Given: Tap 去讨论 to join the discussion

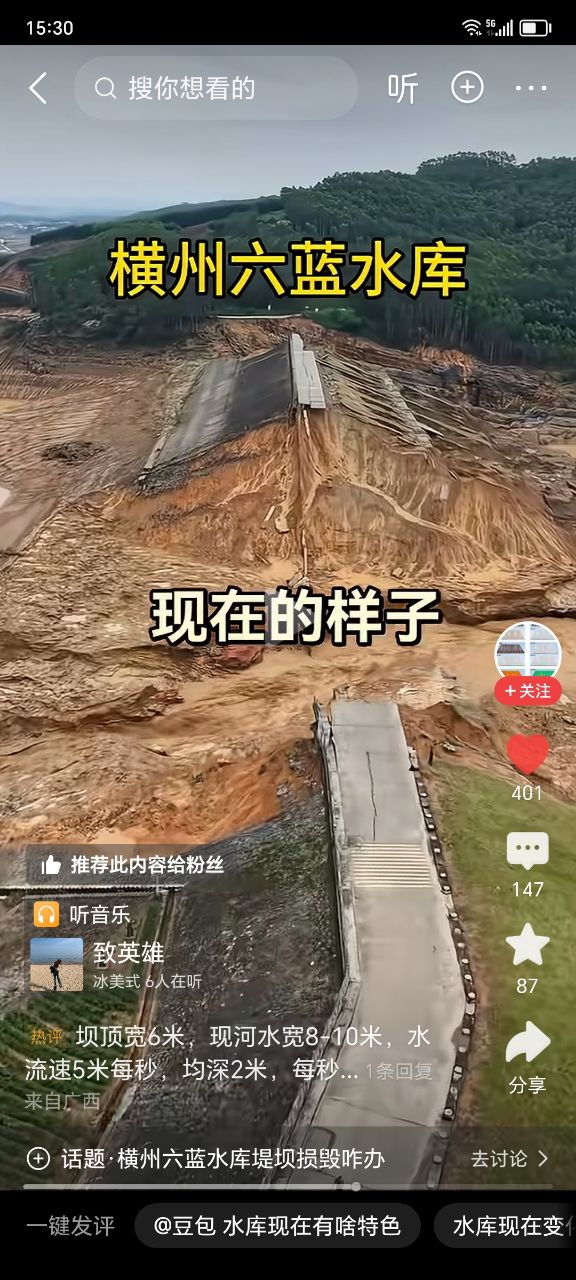Looking at the screenshot, I should (x=510, y=1159).
